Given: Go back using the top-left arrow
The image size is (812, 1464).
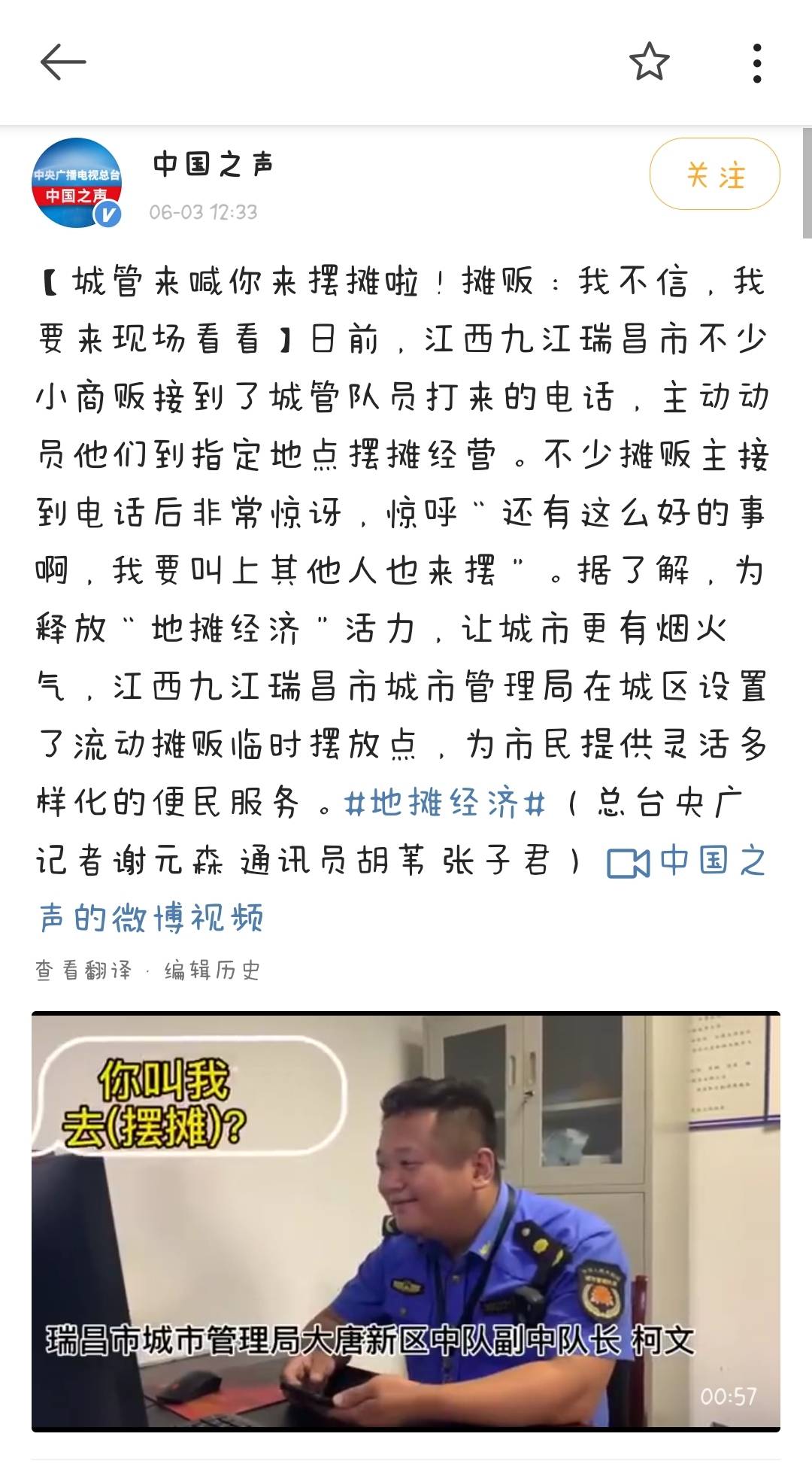Looking at the screenshot, I should point(63,62).
